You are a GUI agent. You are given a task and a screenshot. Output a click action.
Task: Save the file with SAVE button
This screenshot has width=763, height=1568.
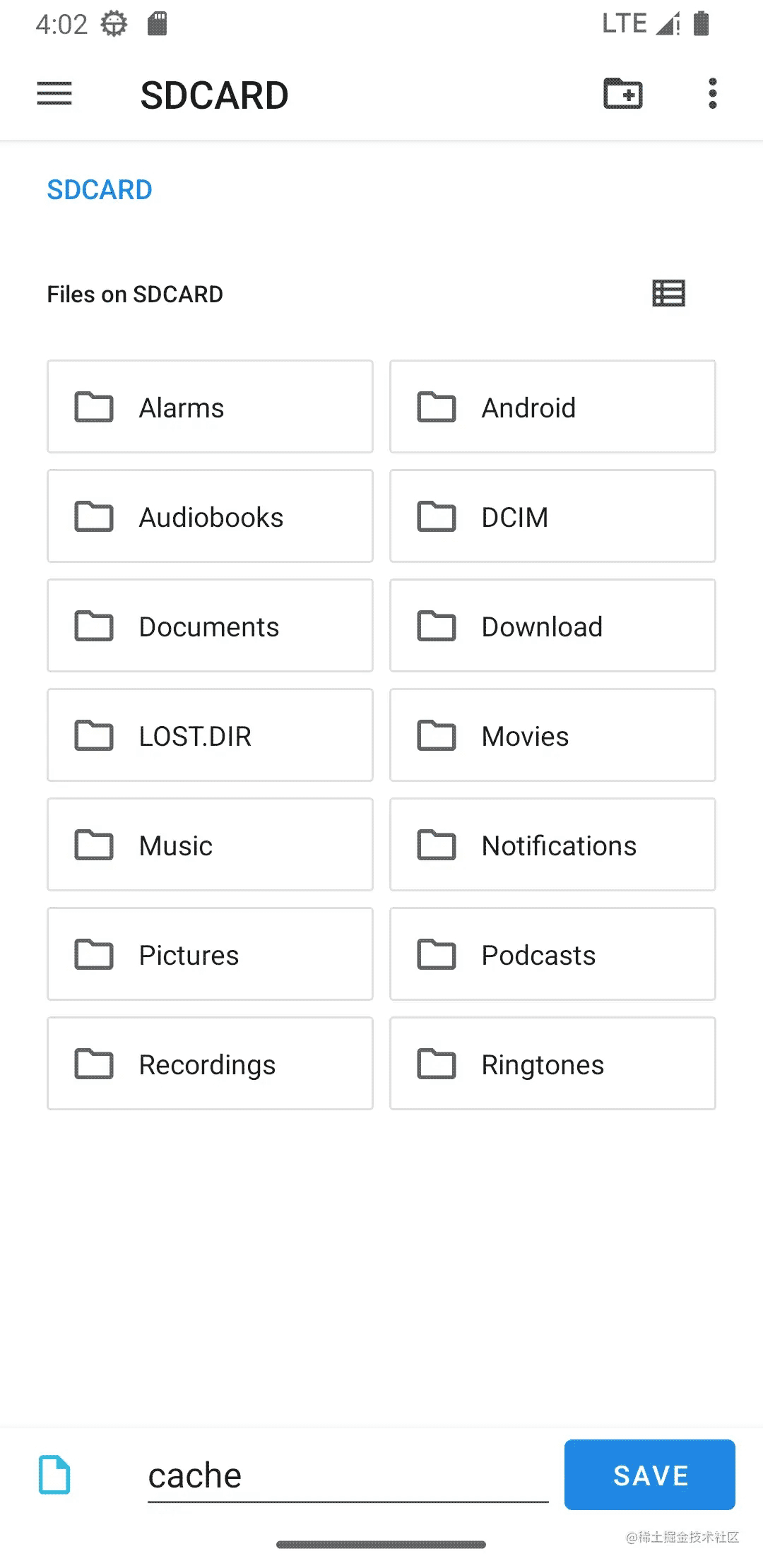(650, 1475)
